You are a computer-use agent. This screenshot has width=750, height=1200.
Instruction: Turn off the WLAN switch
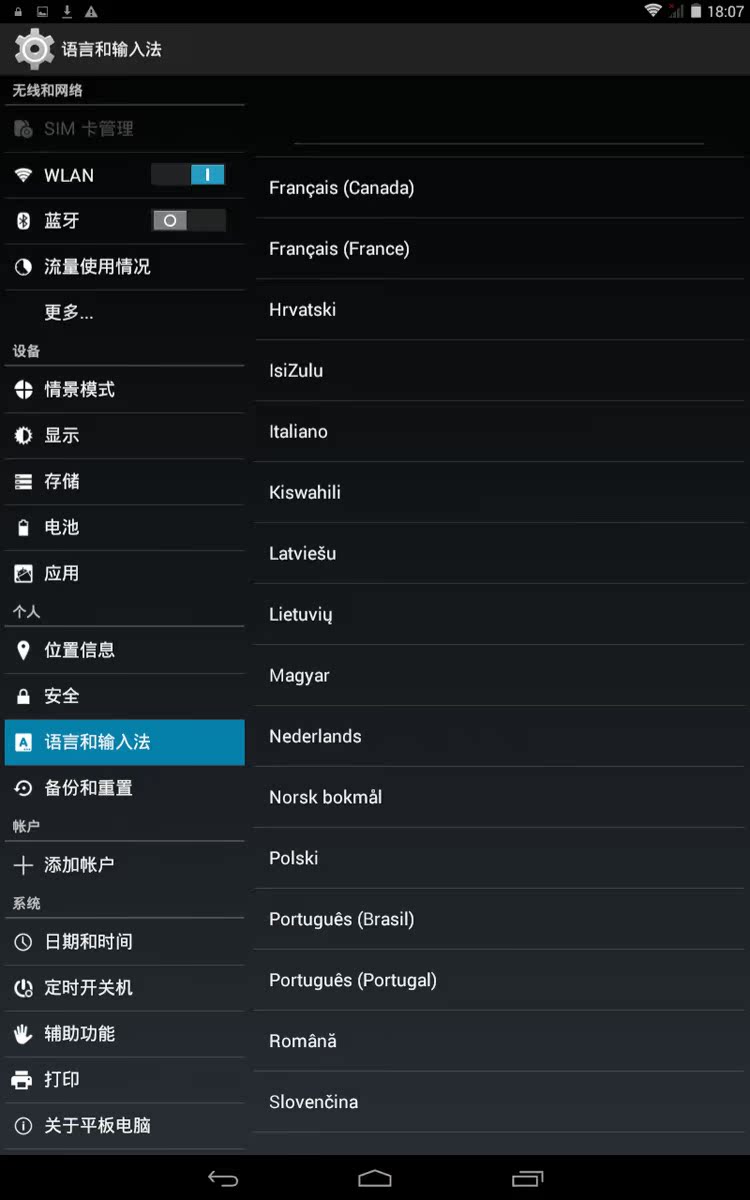188,175
